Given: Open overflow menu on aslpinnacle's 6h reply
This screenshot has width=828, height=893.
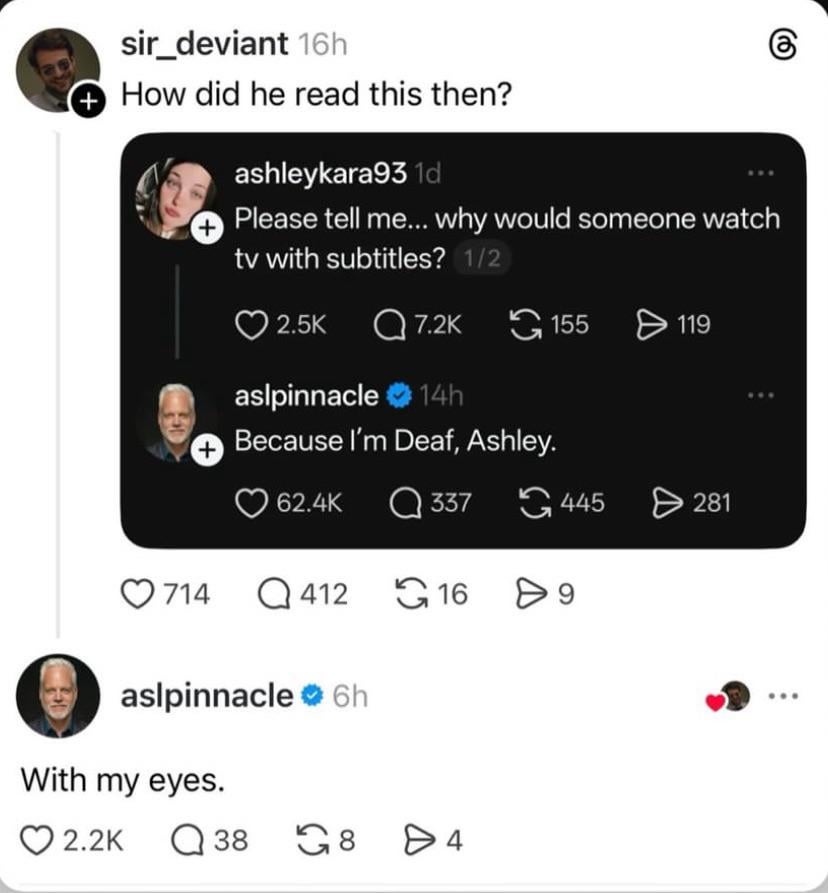Looking at the screenshot, I should point(783,696).
